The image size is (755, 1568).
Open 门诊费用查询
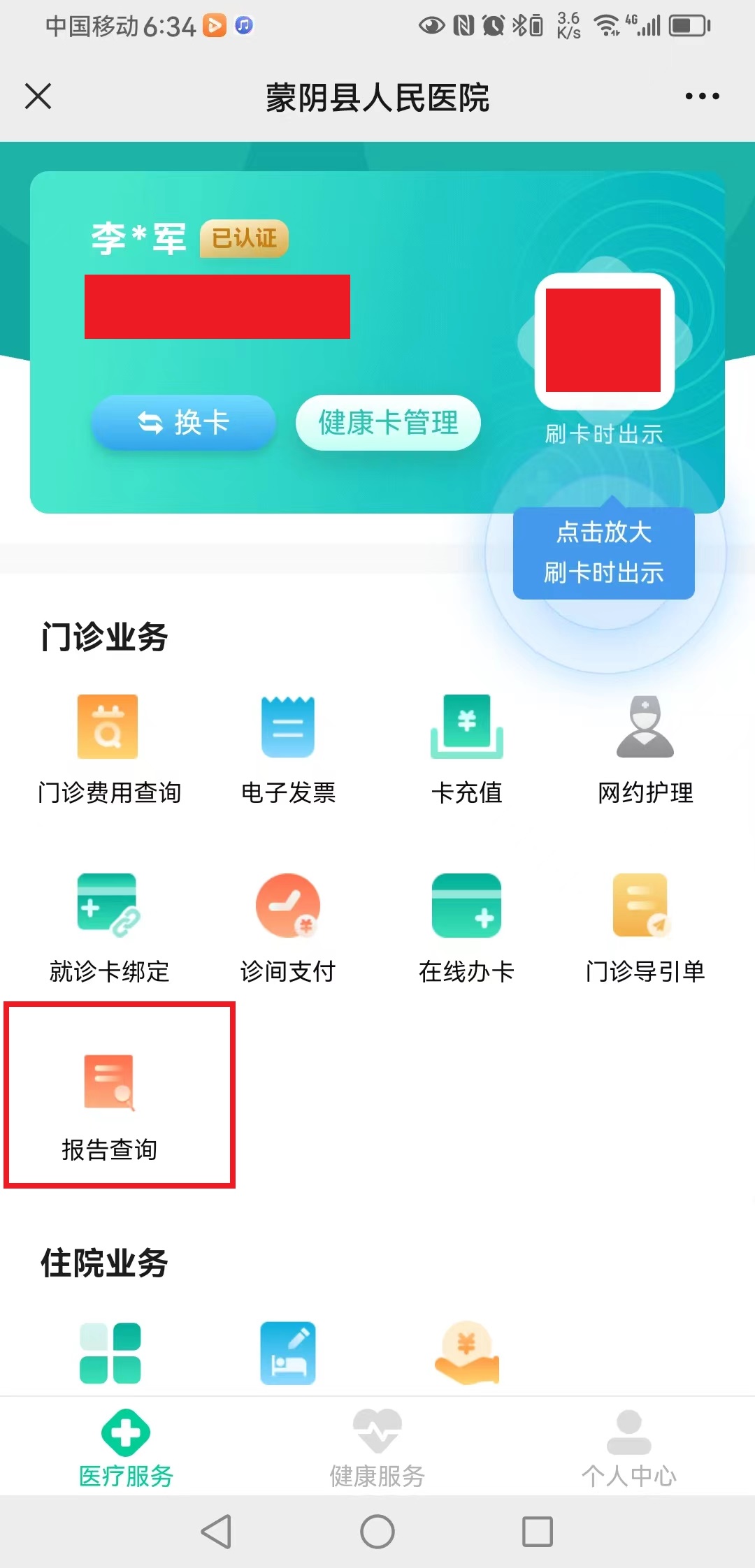(x=108, y=749)
